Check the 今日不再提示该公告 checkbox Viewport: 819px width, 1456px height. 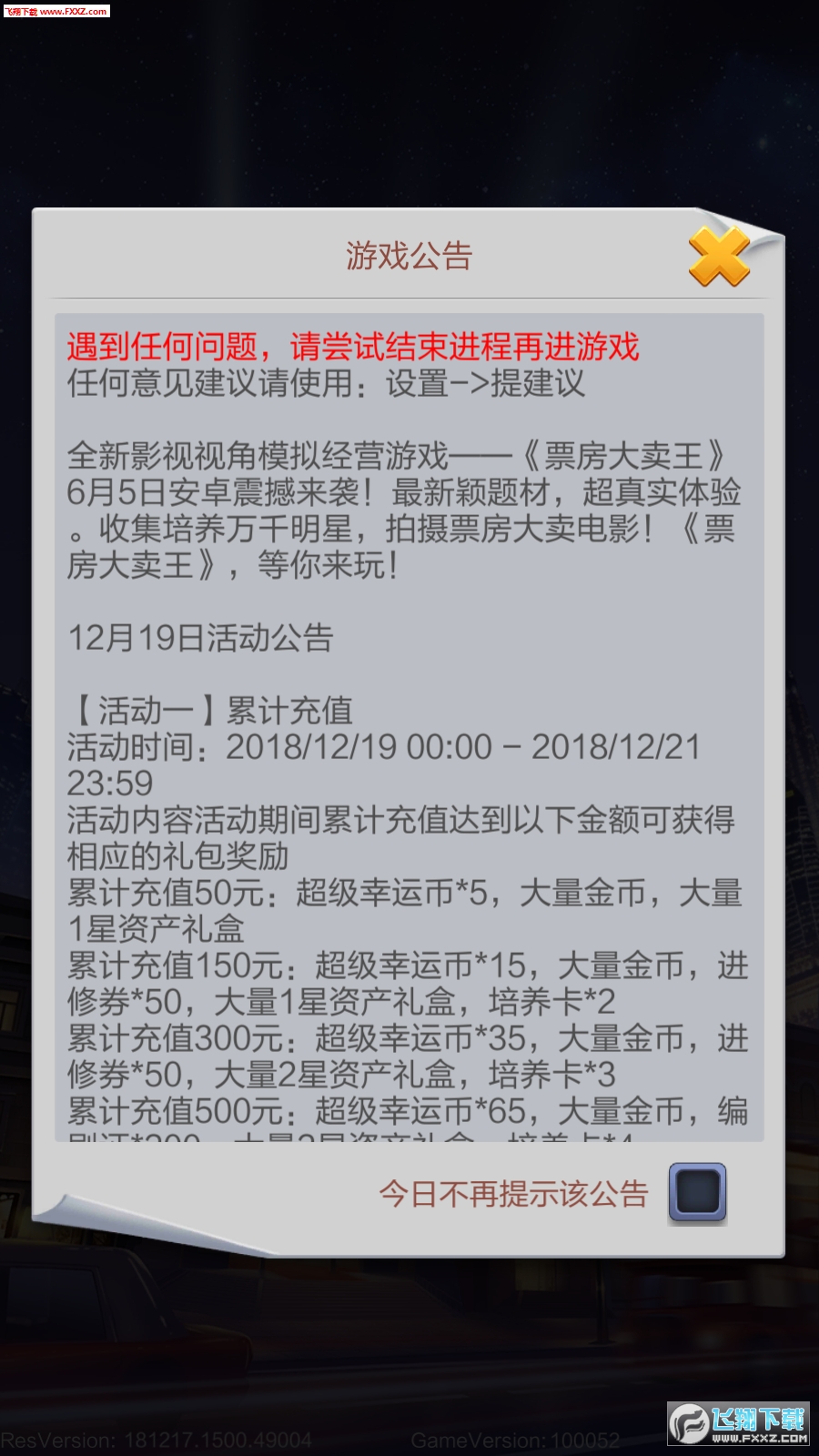pyautogui.click(x=697, y=1192)
